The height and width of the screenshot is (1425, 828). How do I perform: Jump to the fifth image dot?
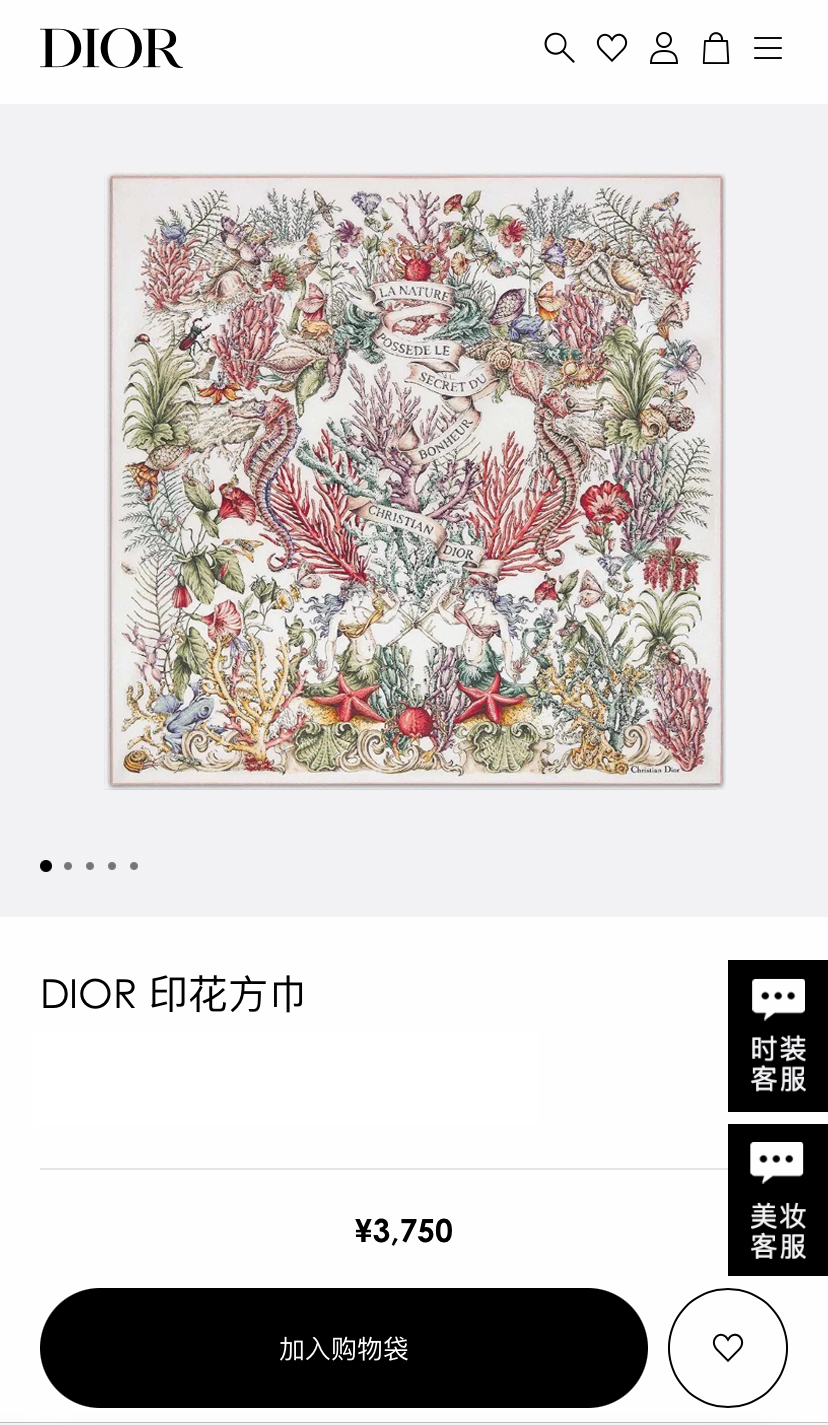click(134, 866)
